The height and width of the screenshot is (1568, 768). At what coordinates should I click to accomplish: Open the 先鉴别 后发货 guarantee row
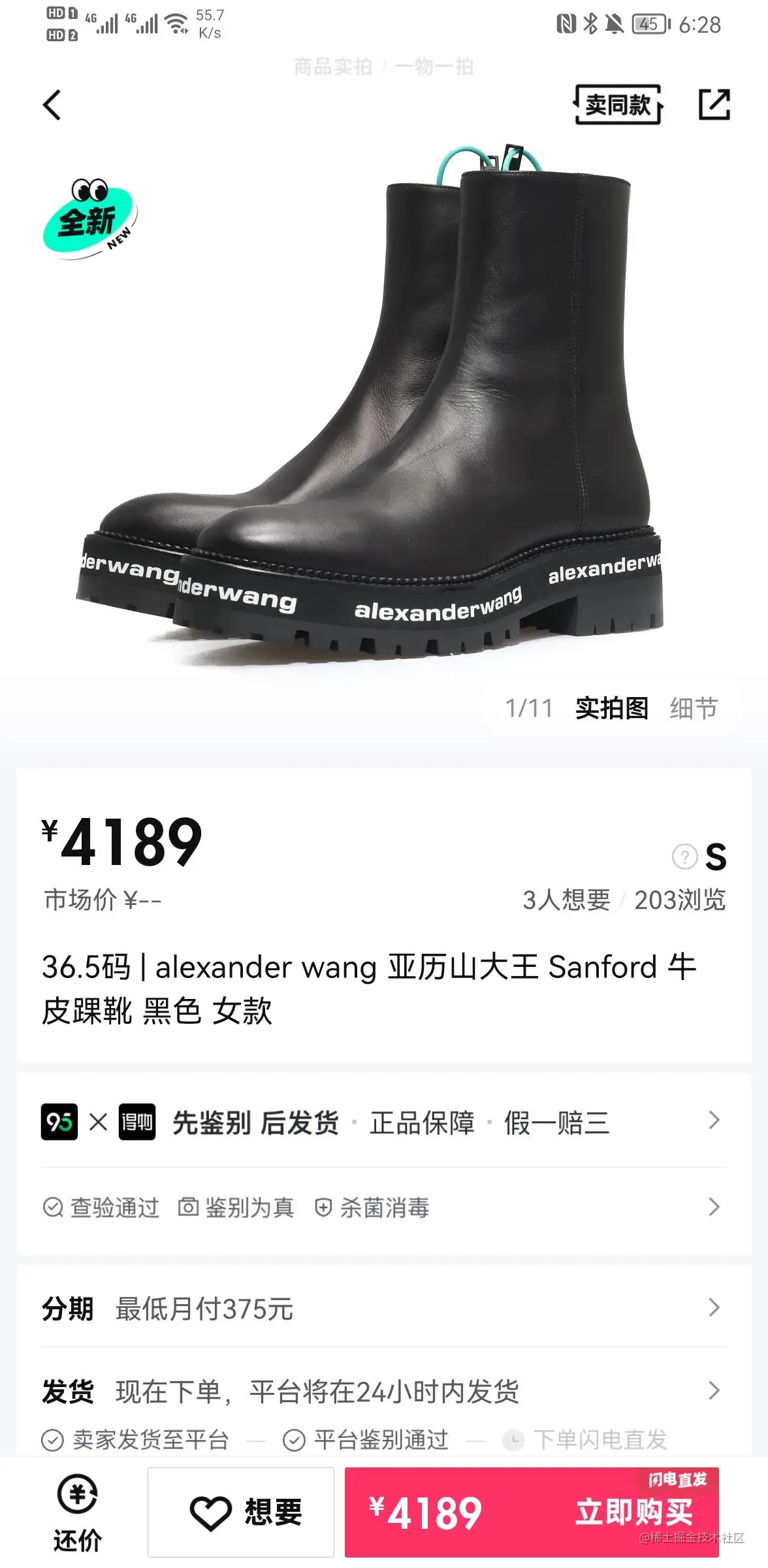tap(384, 1122)
